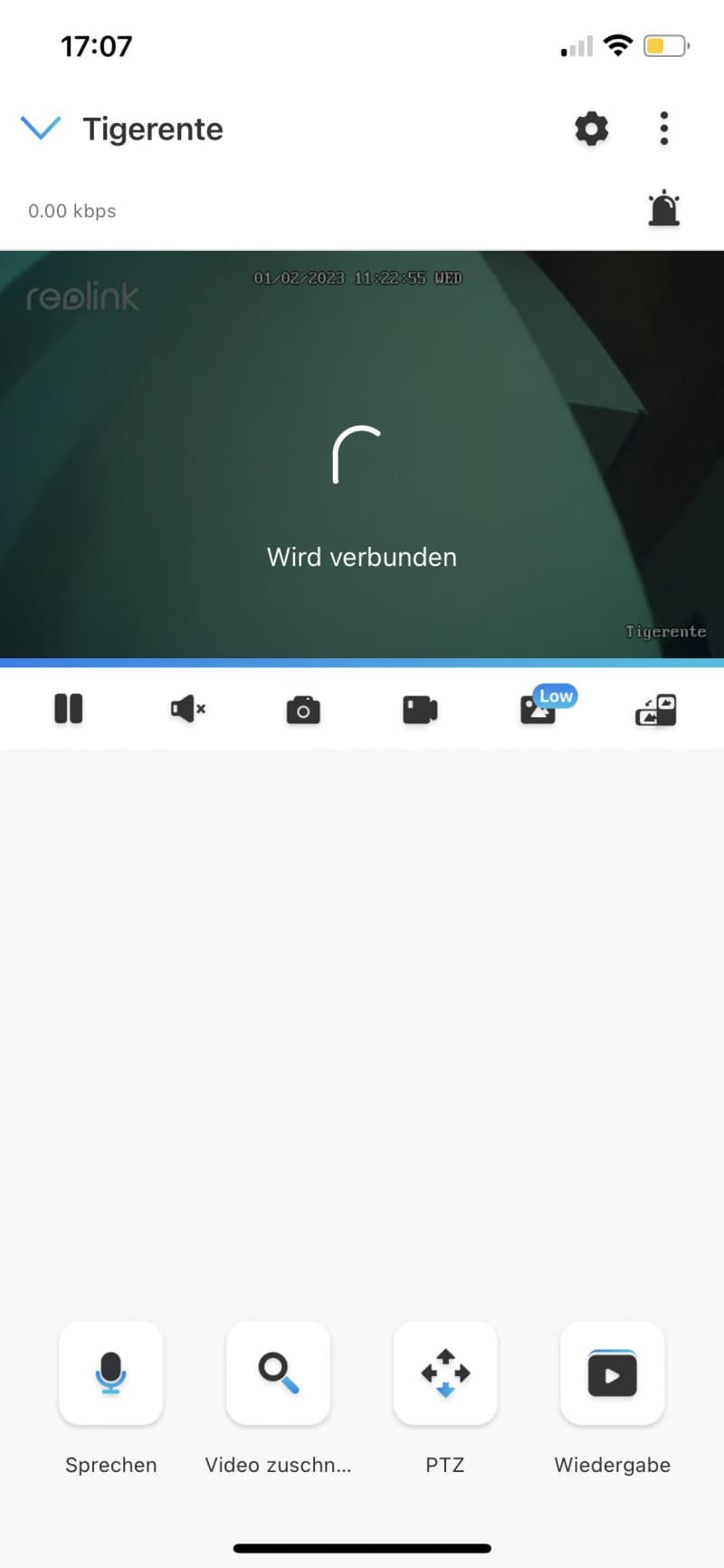Image resolution: width=724 pixels, height=1568 pixels.
Task: Open Wiedergabe playback
Action: pos(613,1373)
